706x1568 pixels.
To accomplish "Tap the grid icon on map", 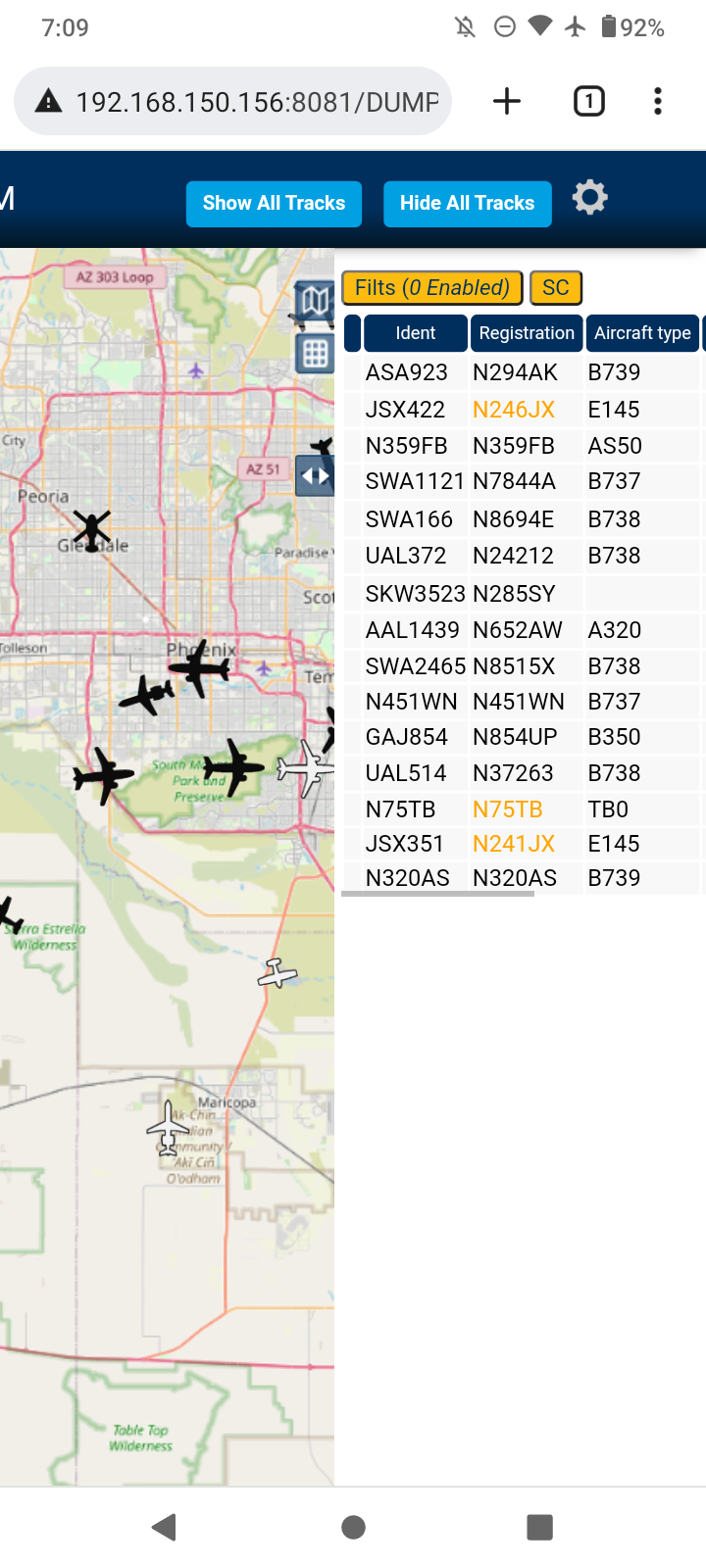I will point(316,354).
